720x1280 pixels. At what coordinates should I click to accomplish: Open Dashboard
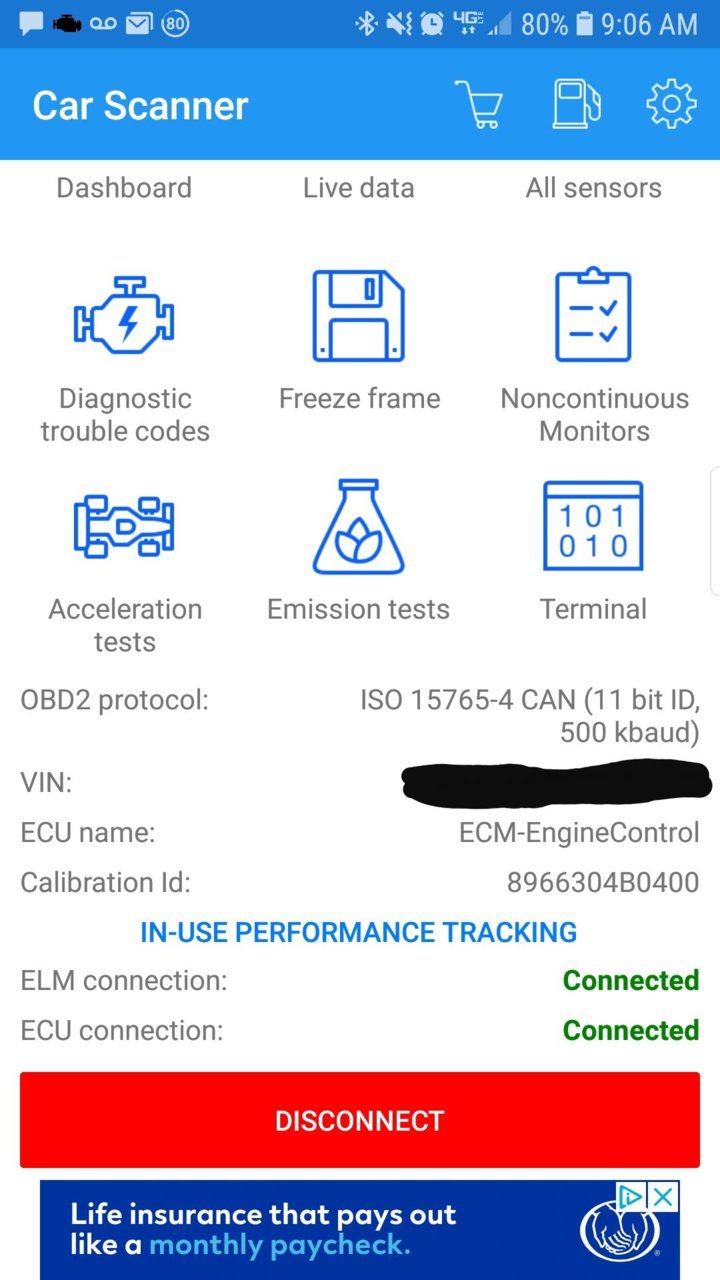[124, 188]
